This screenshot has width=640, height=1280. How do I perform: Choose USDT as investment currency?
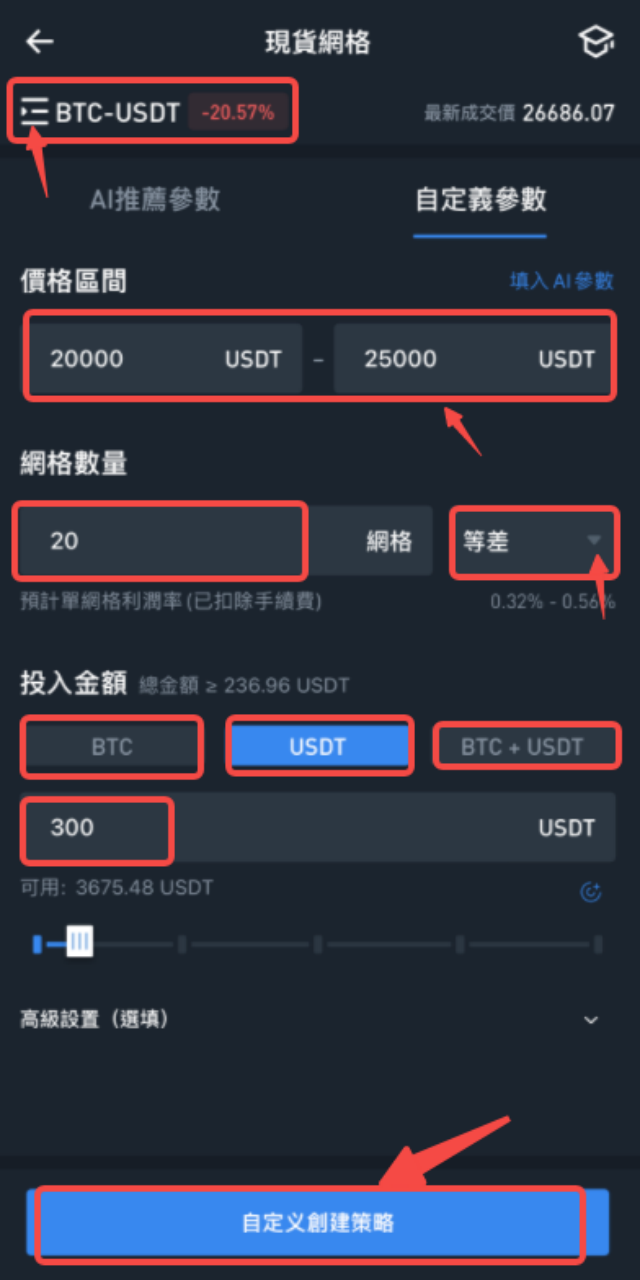click(318, 746)
